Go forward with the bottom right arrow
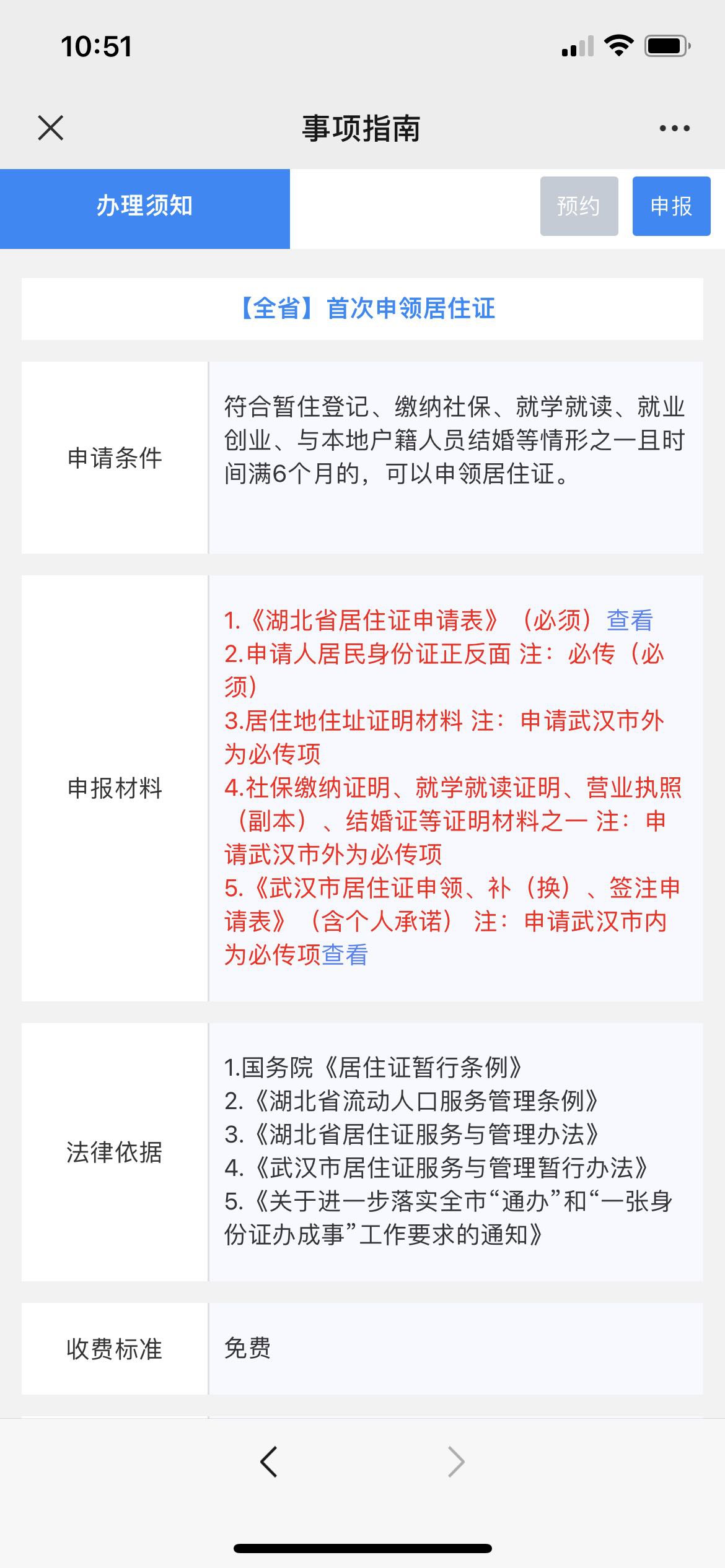 pyautogui.click(x=456, y=1462)
